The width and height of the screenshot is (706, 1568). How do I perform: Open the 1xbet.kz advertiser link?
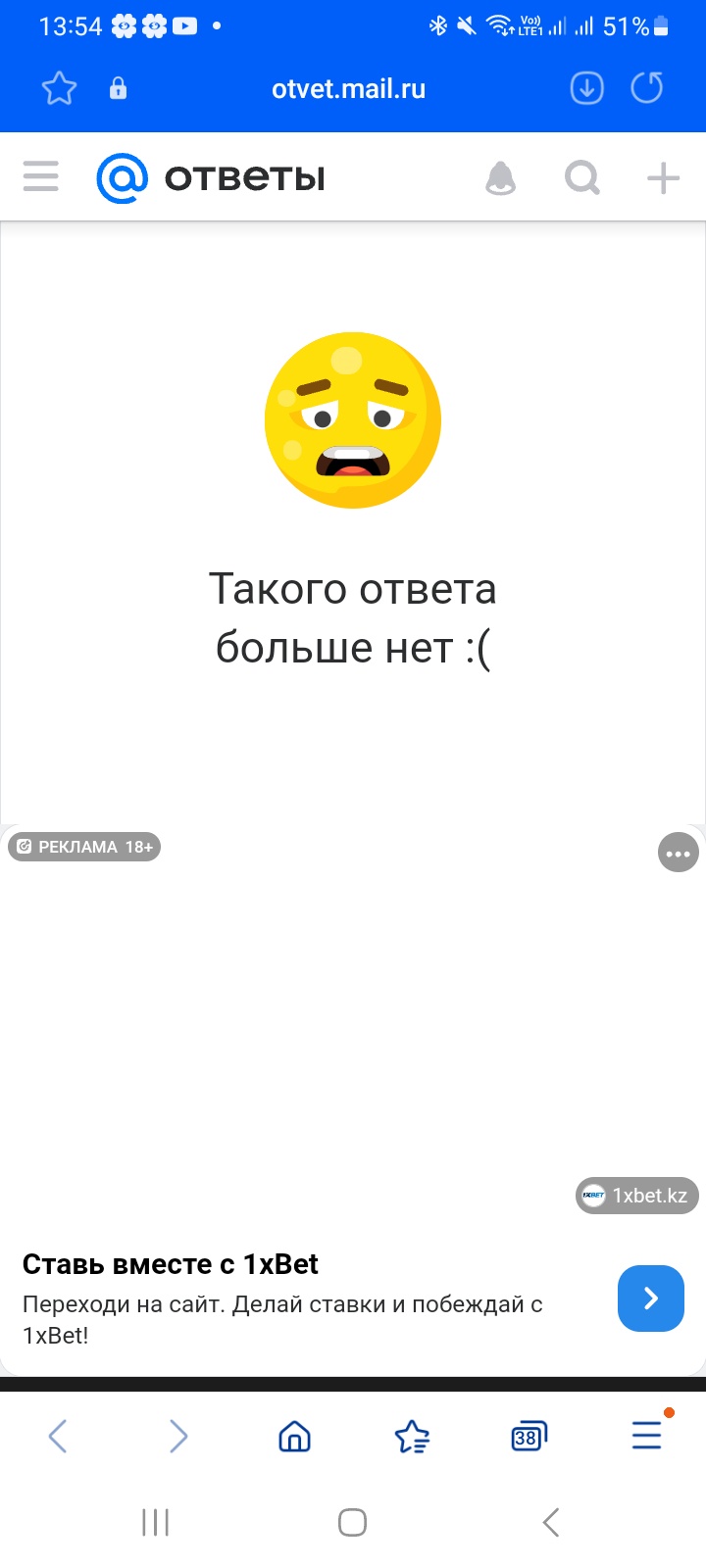[x=637, y=1196]
